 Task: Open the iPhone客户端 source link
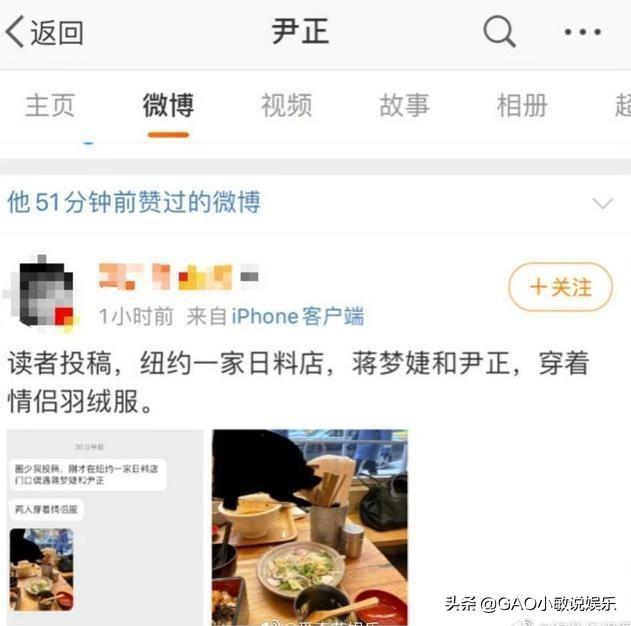[298, 317]
